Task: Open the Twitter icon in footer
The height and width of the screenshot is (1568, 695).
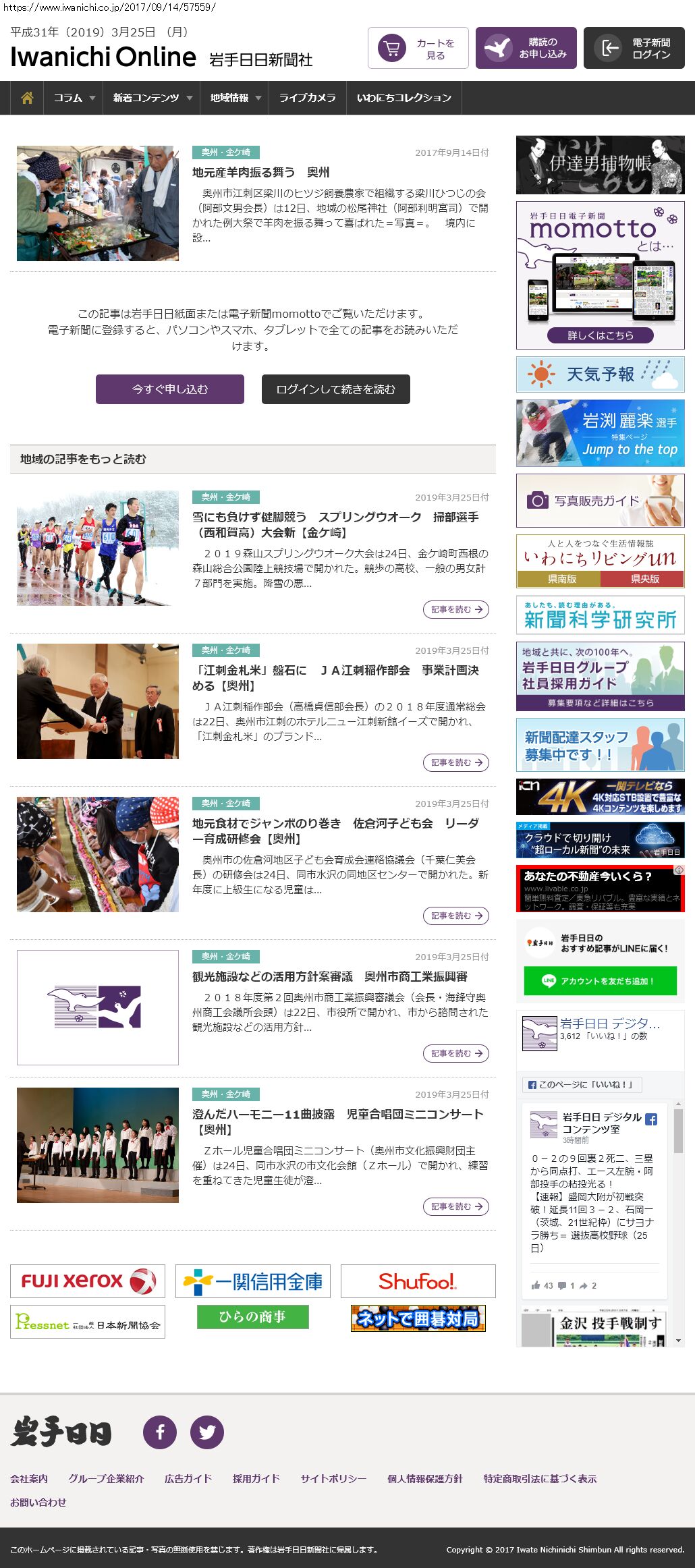Action: coord(206,1432)
